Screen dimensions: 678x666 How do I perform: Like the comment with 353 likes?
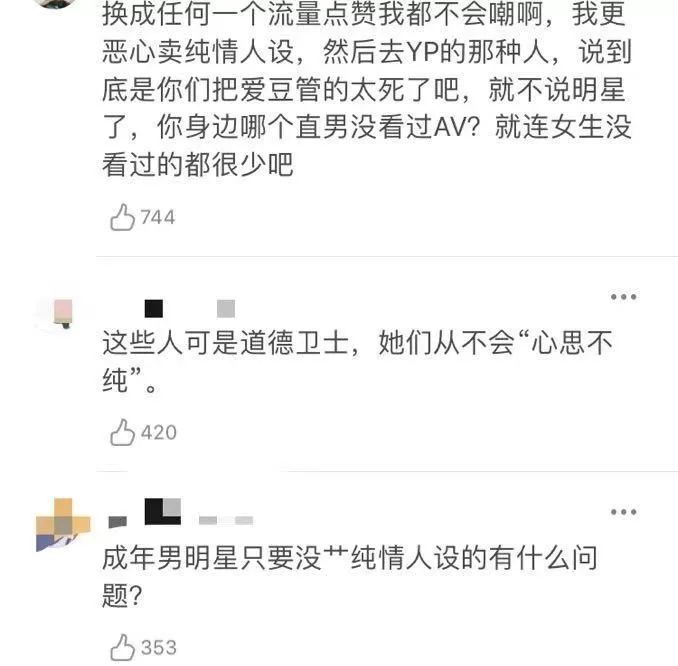(x=123, y=647)
